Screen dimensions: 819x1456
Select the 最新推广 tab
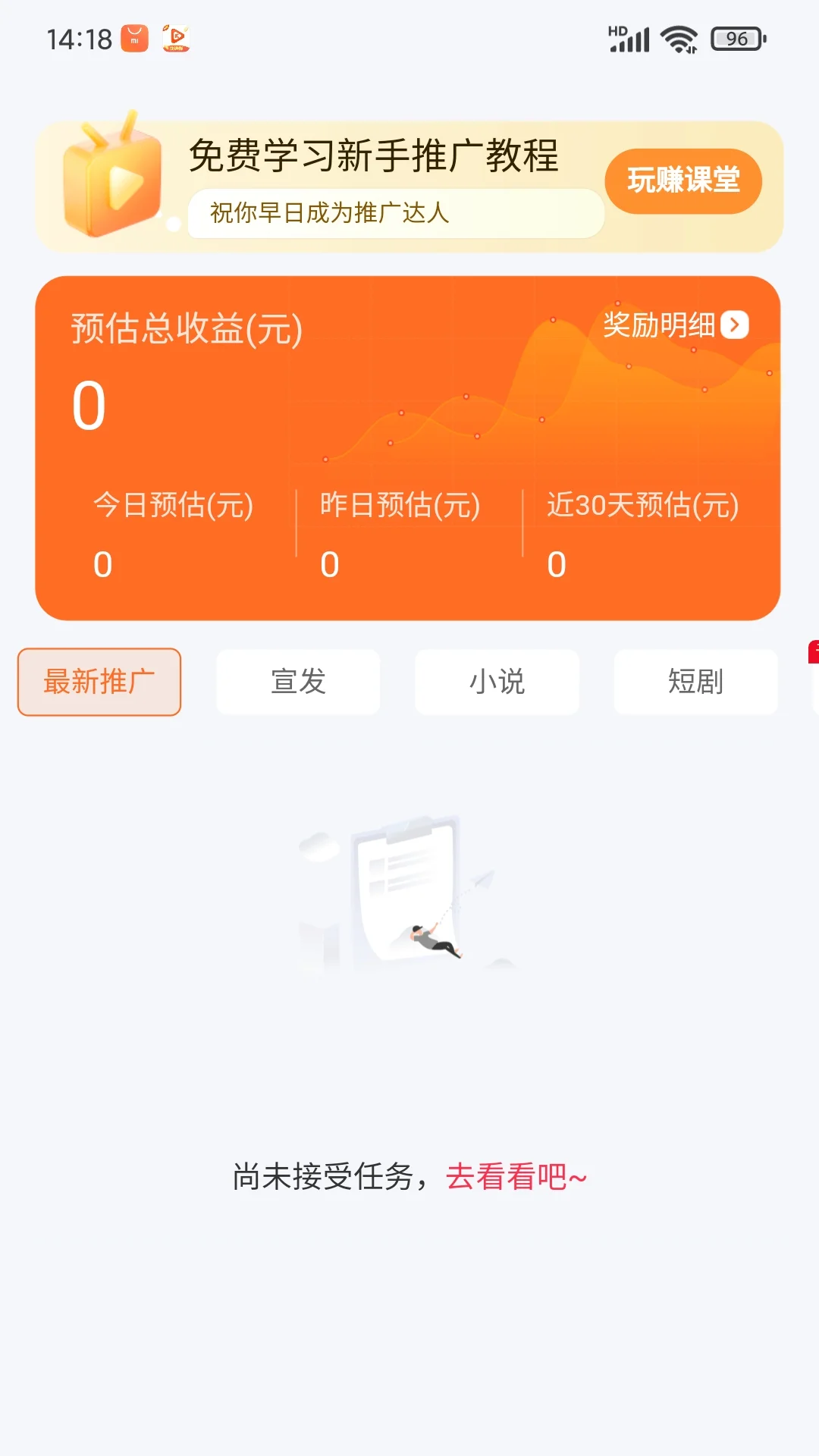pos(99,682)
